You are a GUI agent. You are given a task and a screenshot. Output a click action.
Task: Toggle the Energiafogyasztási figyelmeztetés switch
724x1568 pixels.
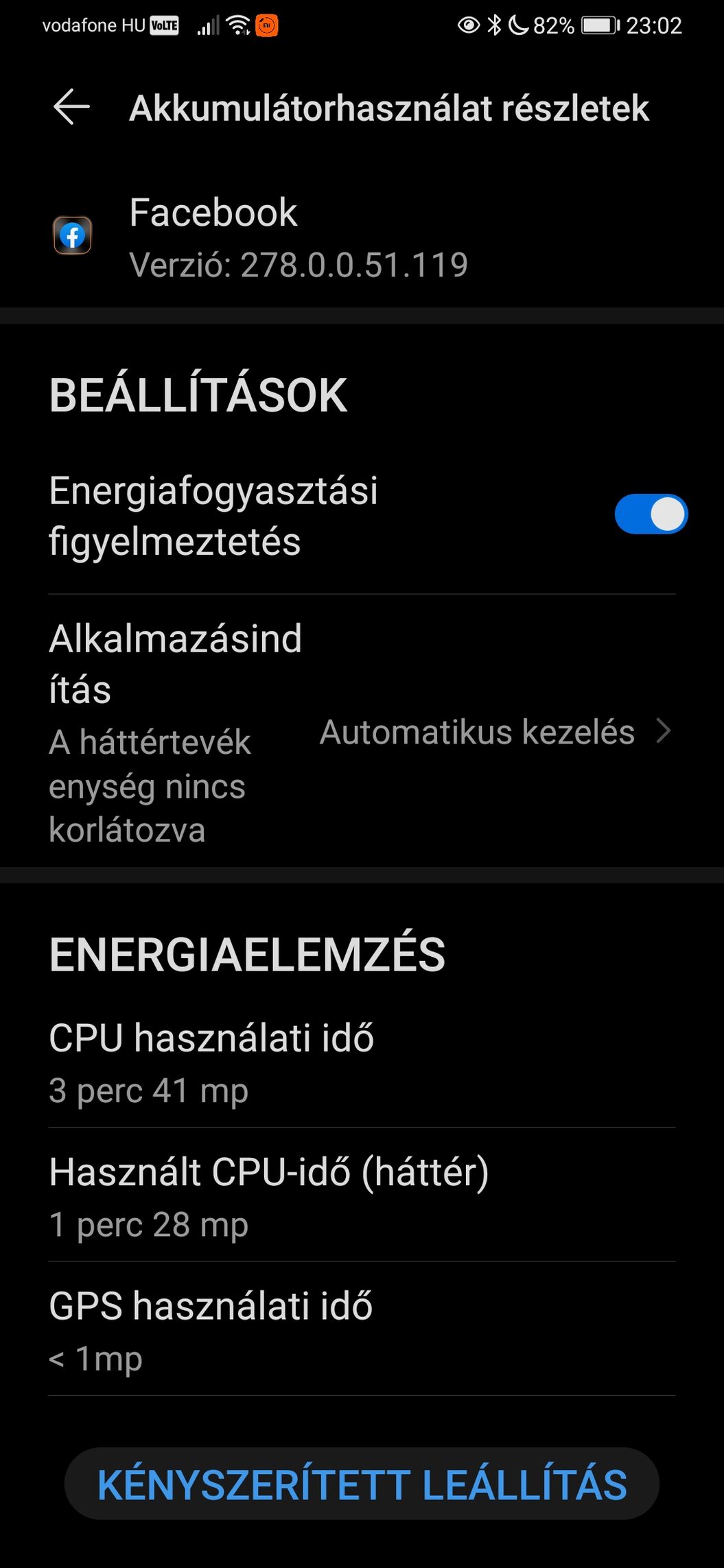pyautogui.click(x=650, y=514)
